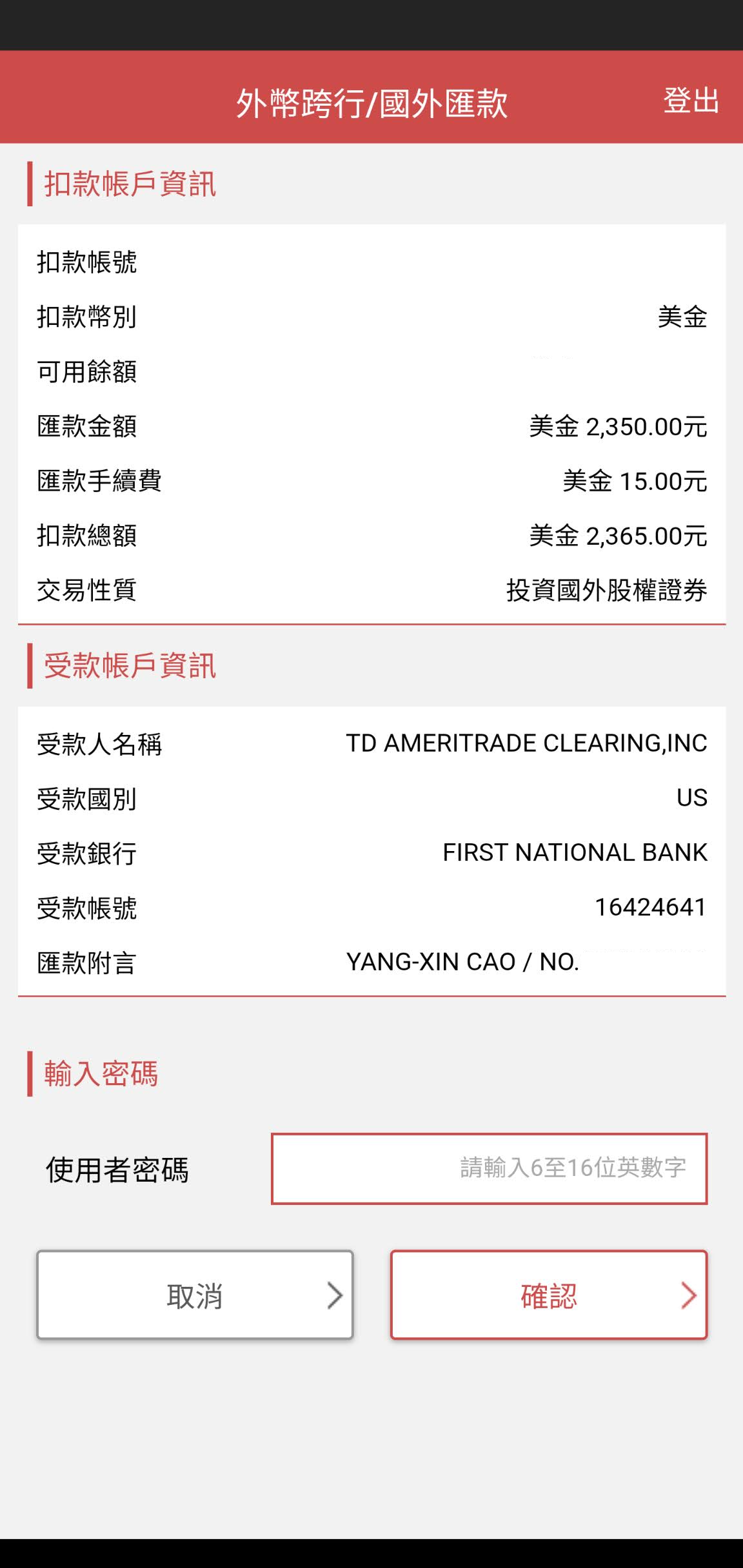Tap 登出 to log out

(691, 101)
